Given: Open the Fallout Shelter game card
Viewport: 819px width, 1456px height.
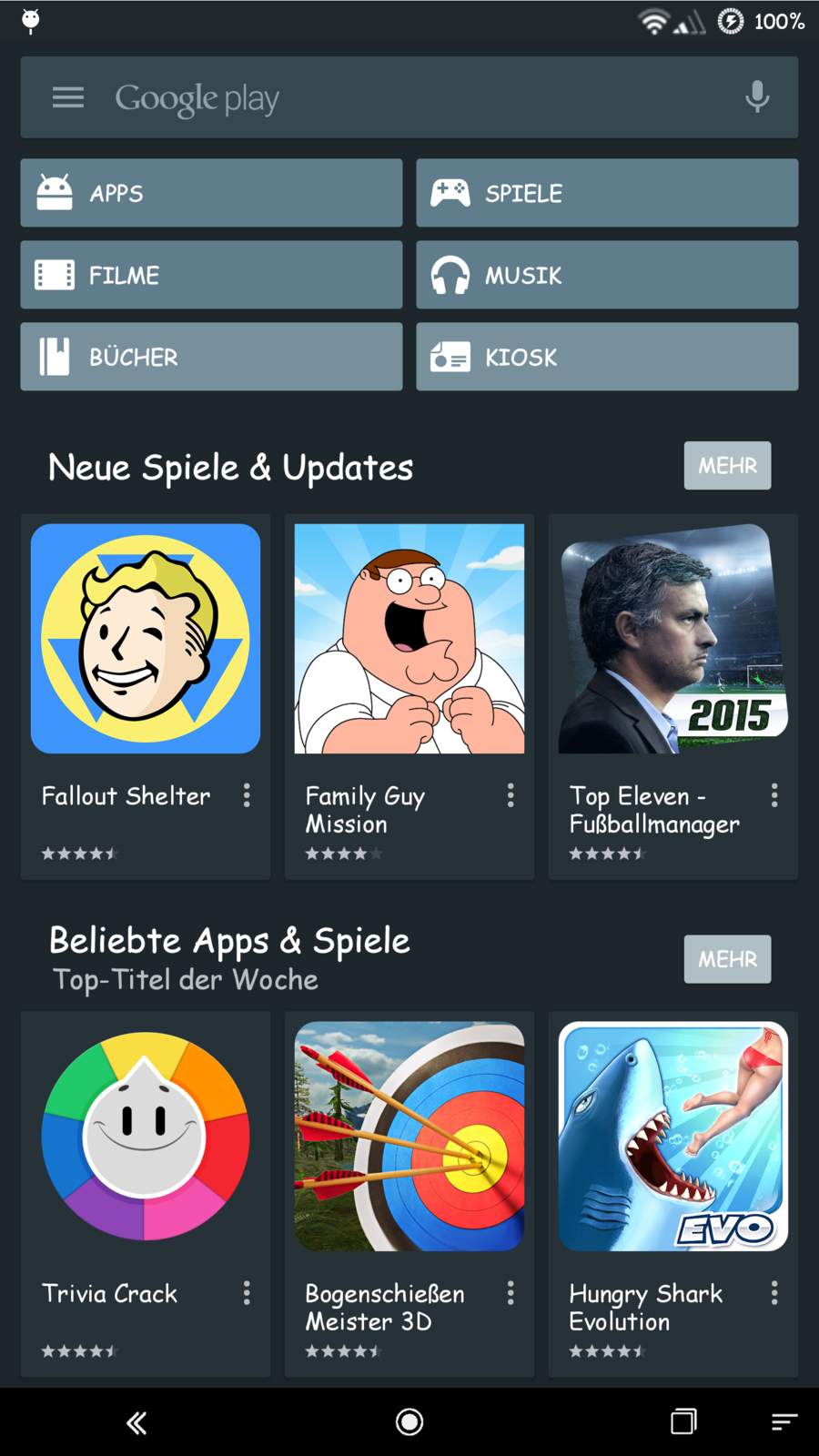Looking at the screenshot, I should pos(146,639).
